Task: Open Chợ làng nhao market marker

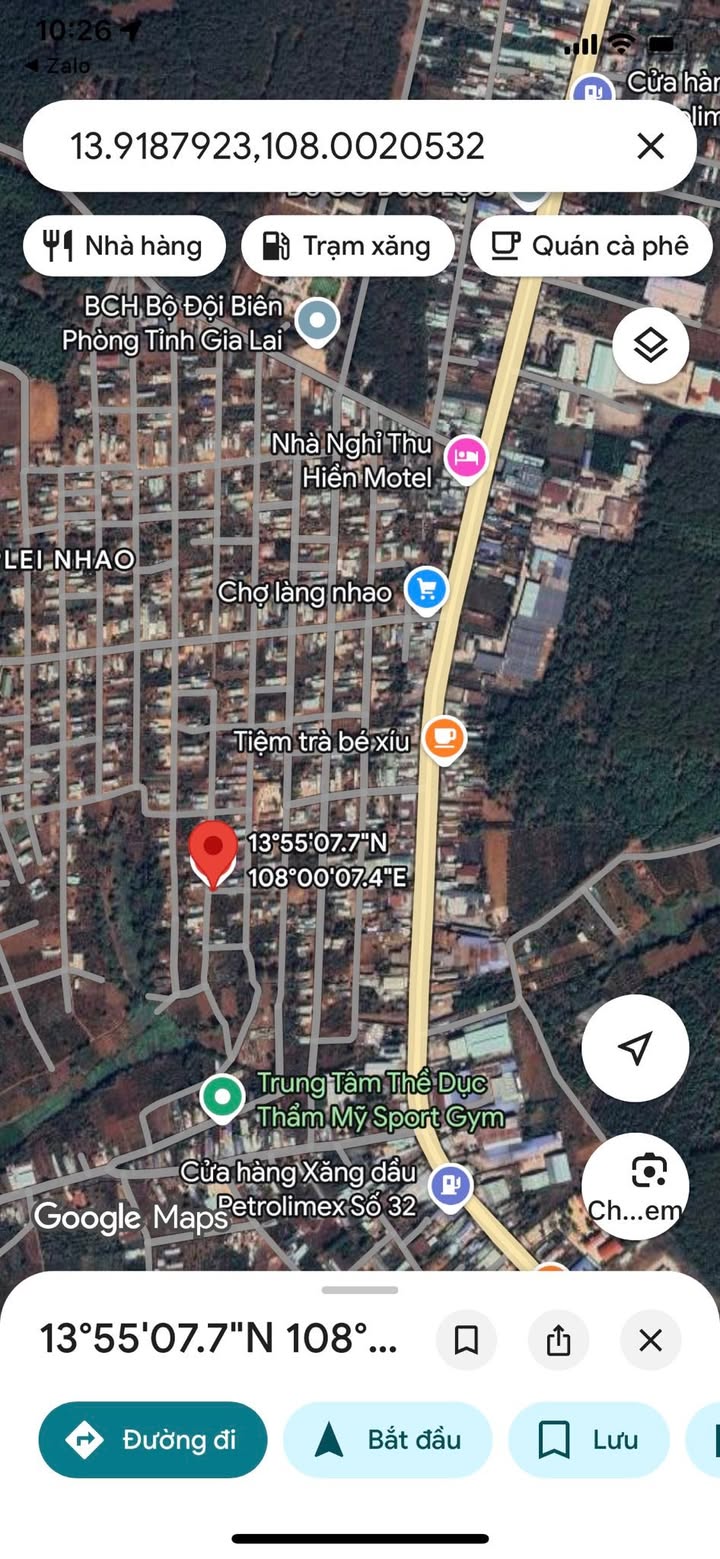Action: pos(427,589)
